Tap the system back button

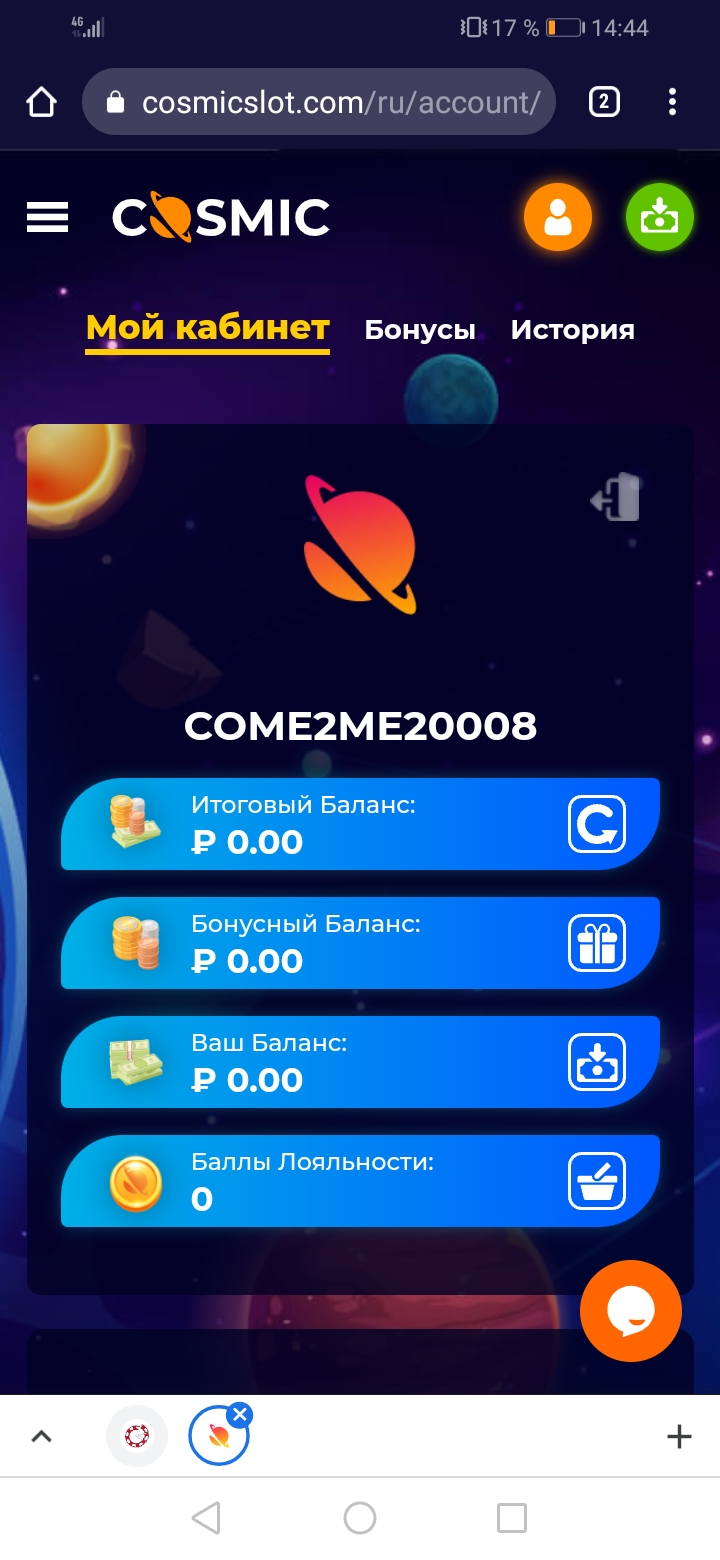tap(206, 1518)
